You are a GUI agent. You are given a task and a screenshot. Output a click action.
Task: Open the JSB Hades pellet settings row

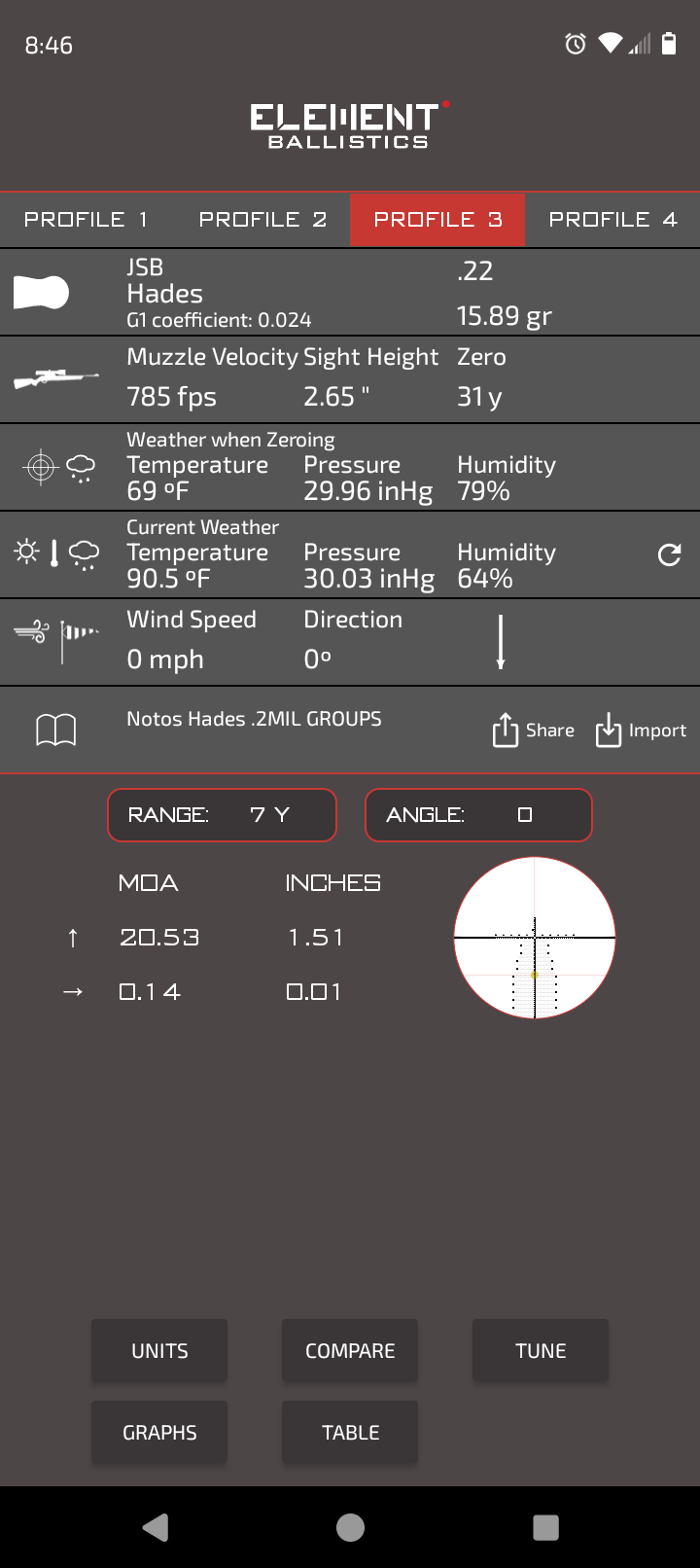(x=350, y=292)
